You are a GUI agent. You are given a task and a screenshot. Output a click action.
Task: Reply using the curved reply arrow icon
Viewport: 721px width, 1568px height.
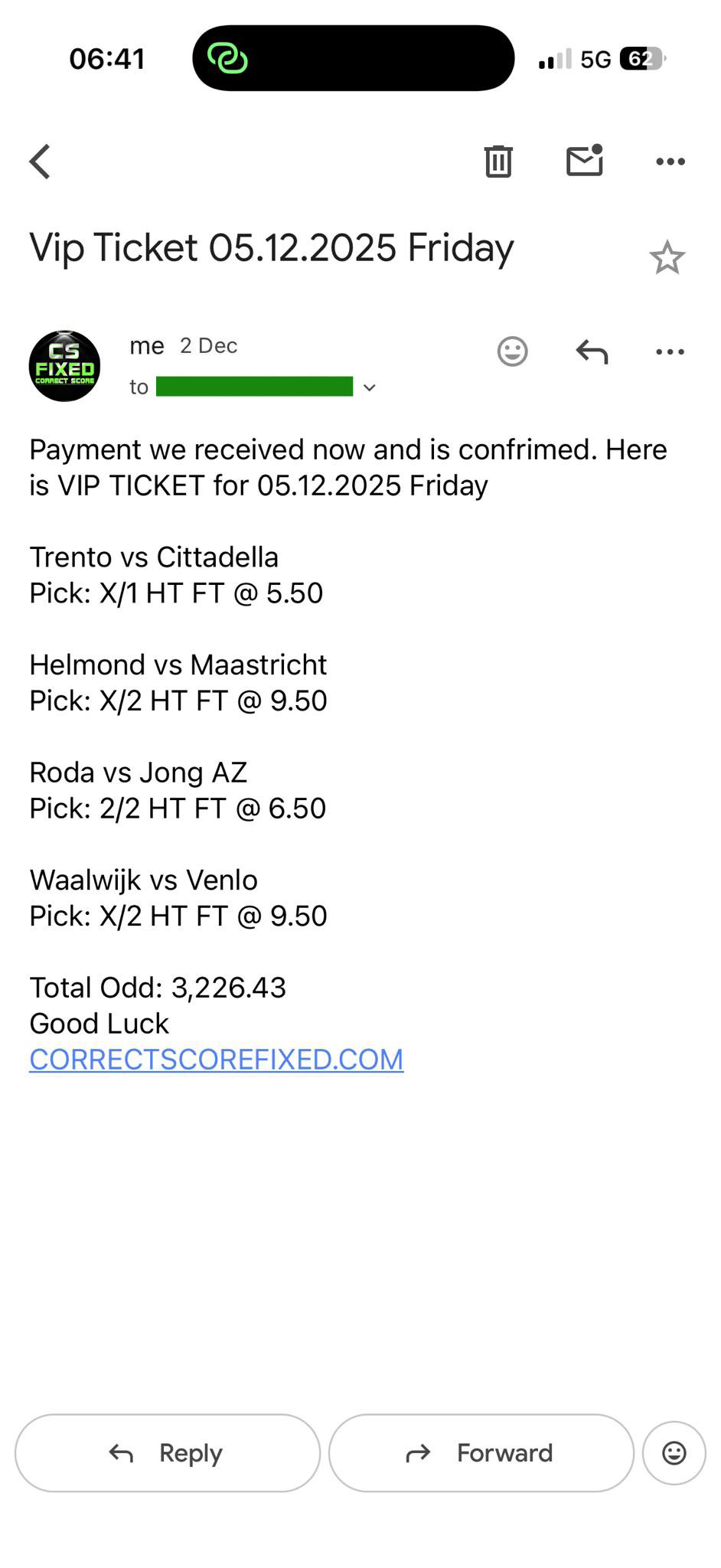point(590,351)
